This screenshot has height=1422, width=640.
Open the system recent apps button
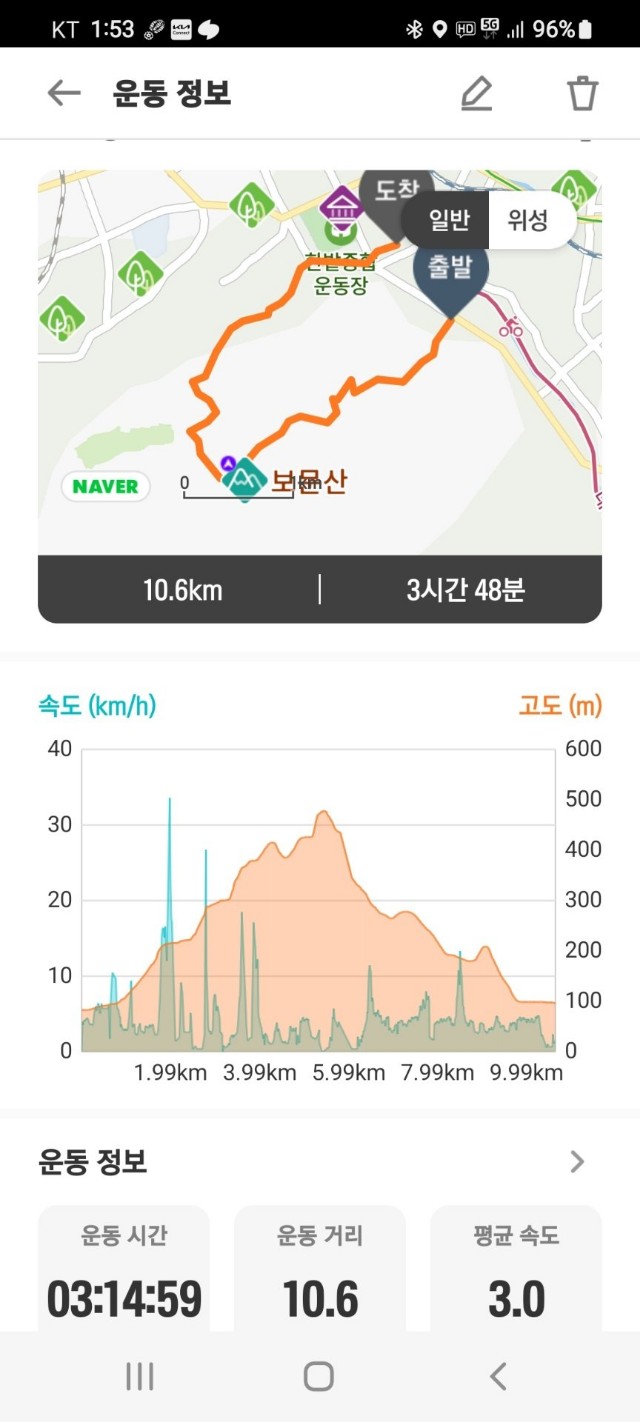point(139,1376)
